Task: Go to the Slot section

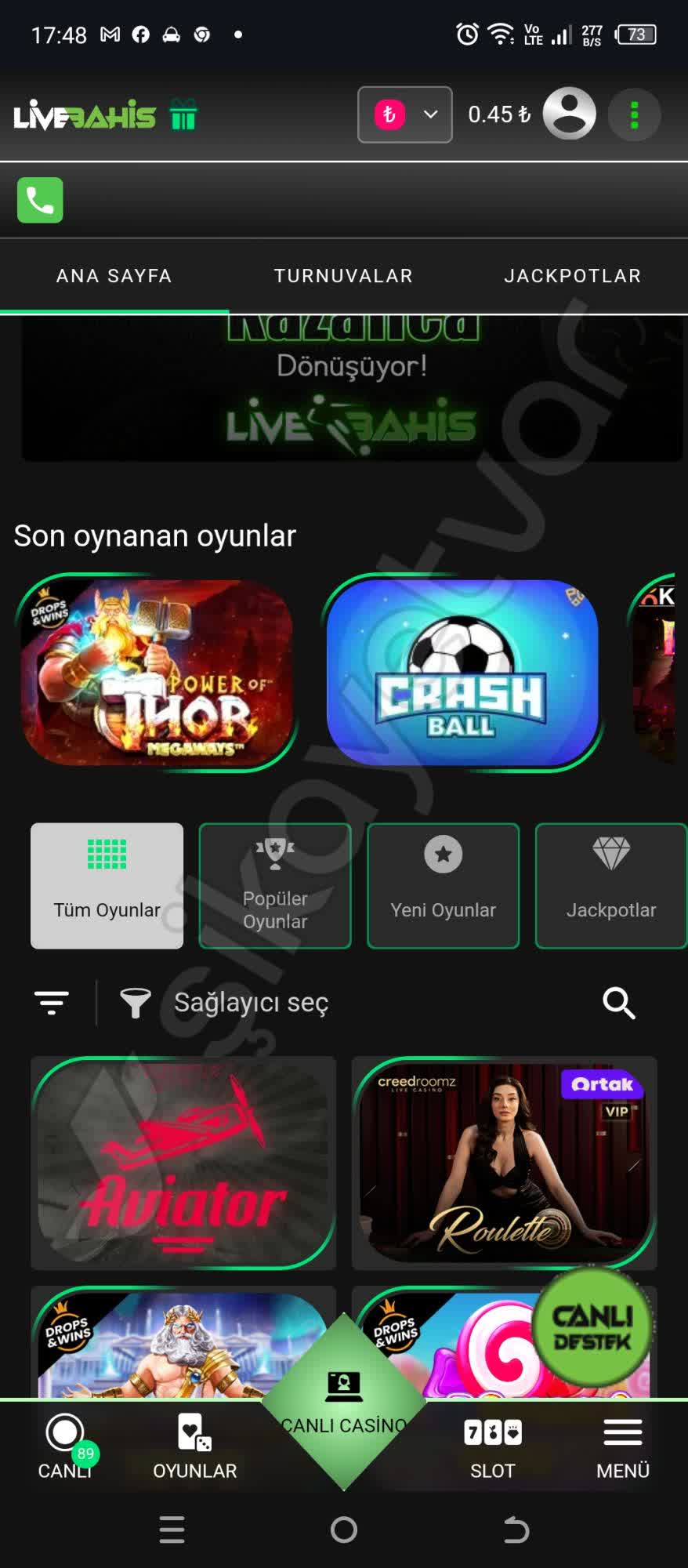Action: click(x=492, y=1447)
